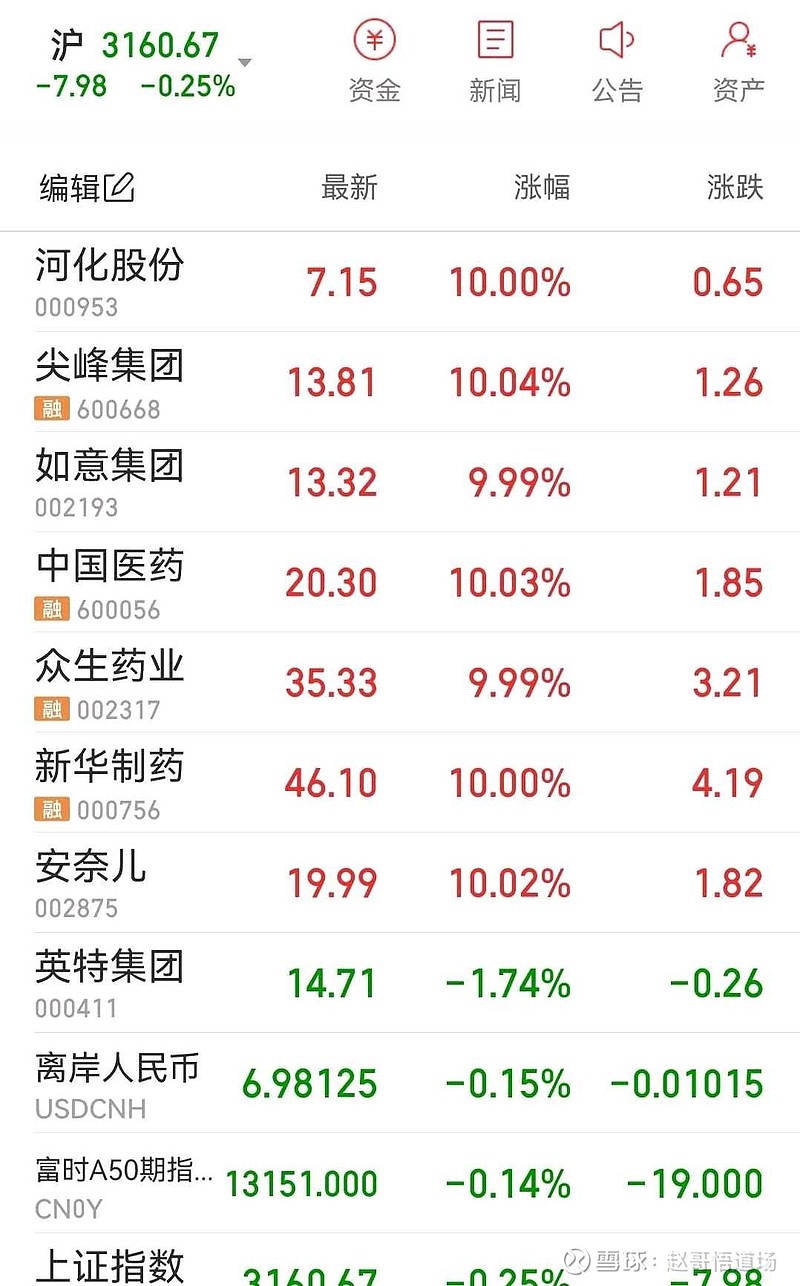
Task: Open the 资金 funds section
Action: tap(375, 62)
